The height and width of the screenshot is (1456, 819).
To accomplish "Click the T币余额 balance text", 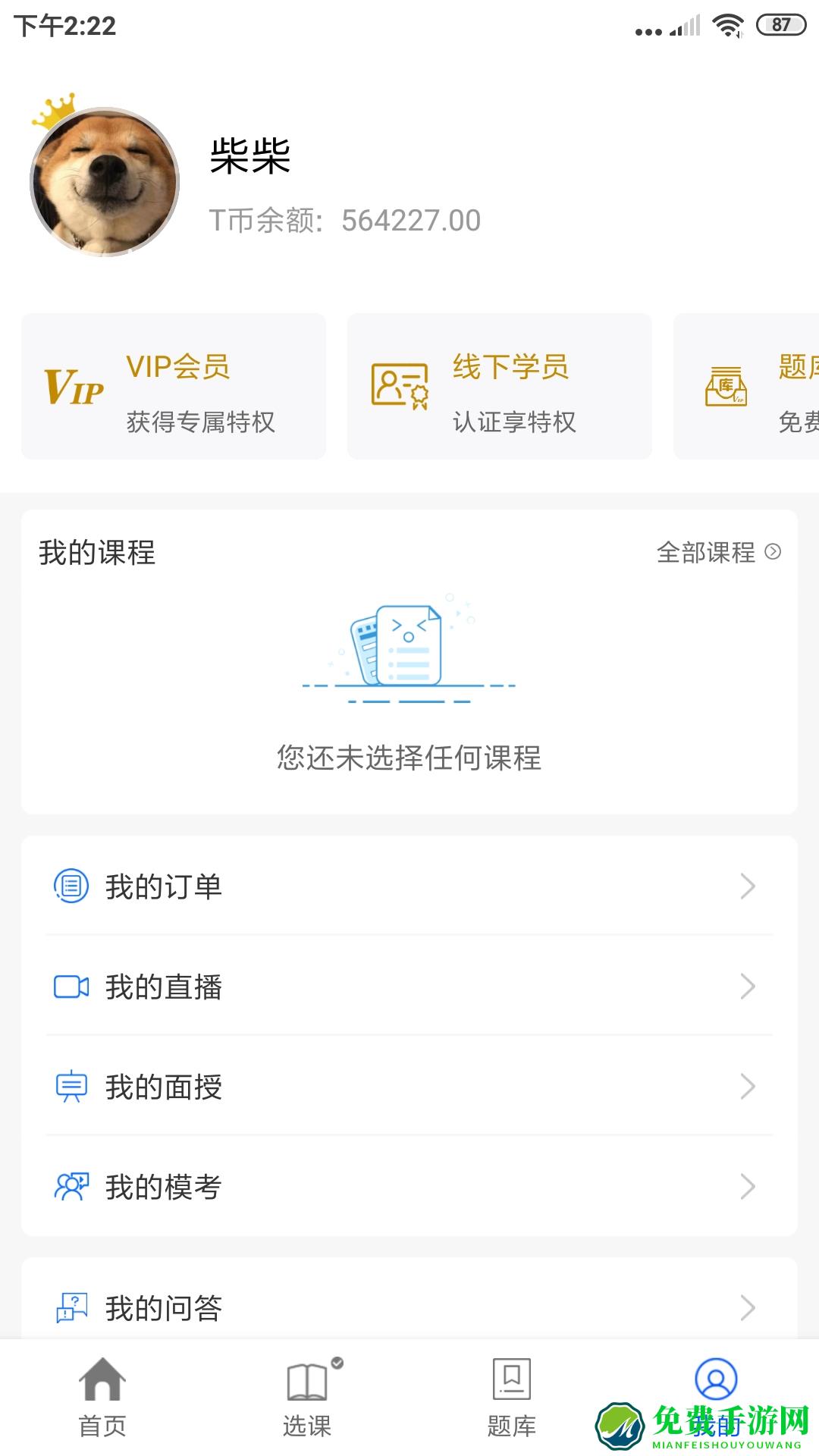I will [x=345, y=220].
